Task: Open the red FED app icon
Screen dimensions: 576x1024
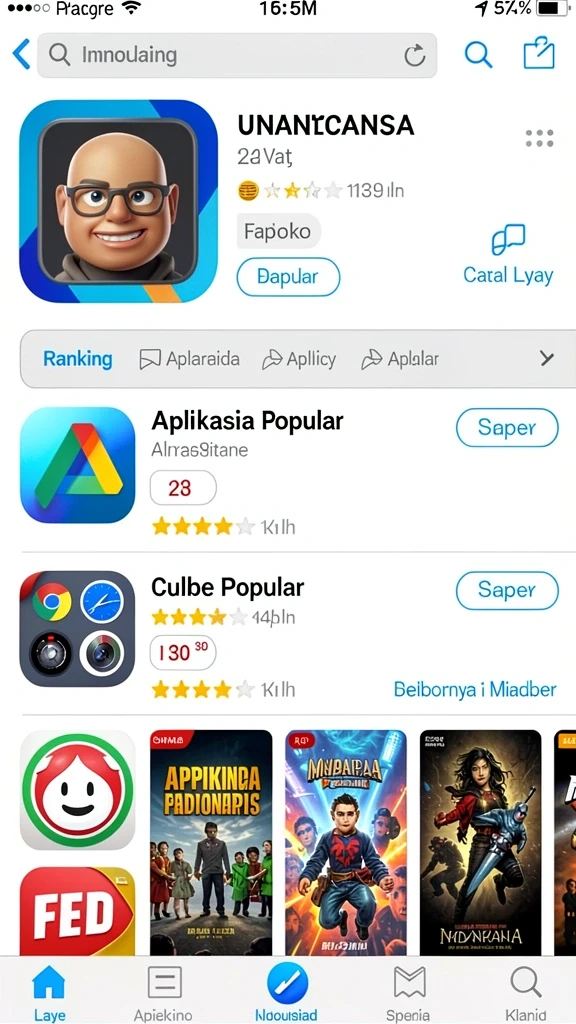Action: 78,911
